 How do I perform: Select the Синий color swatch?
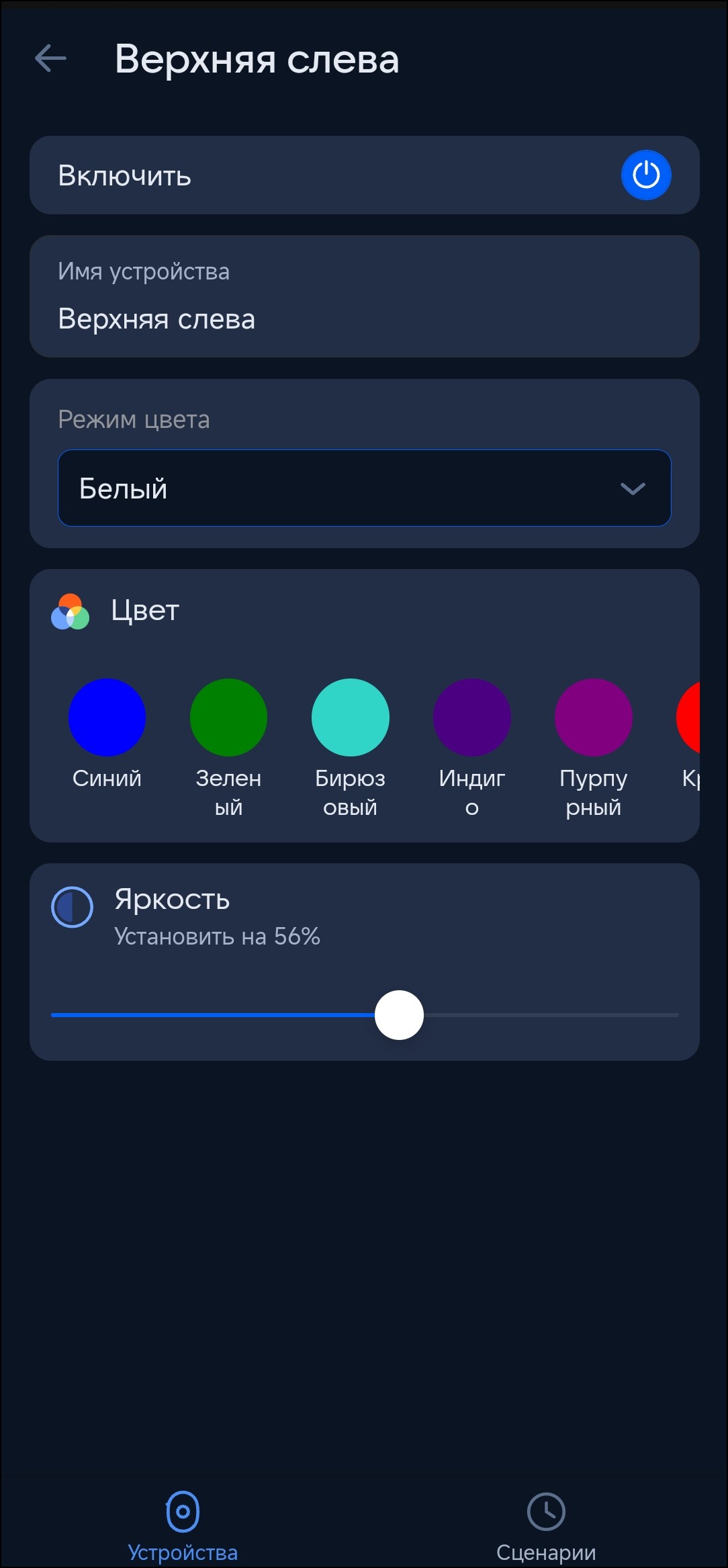pyautogui.click(x=107, y=717)
